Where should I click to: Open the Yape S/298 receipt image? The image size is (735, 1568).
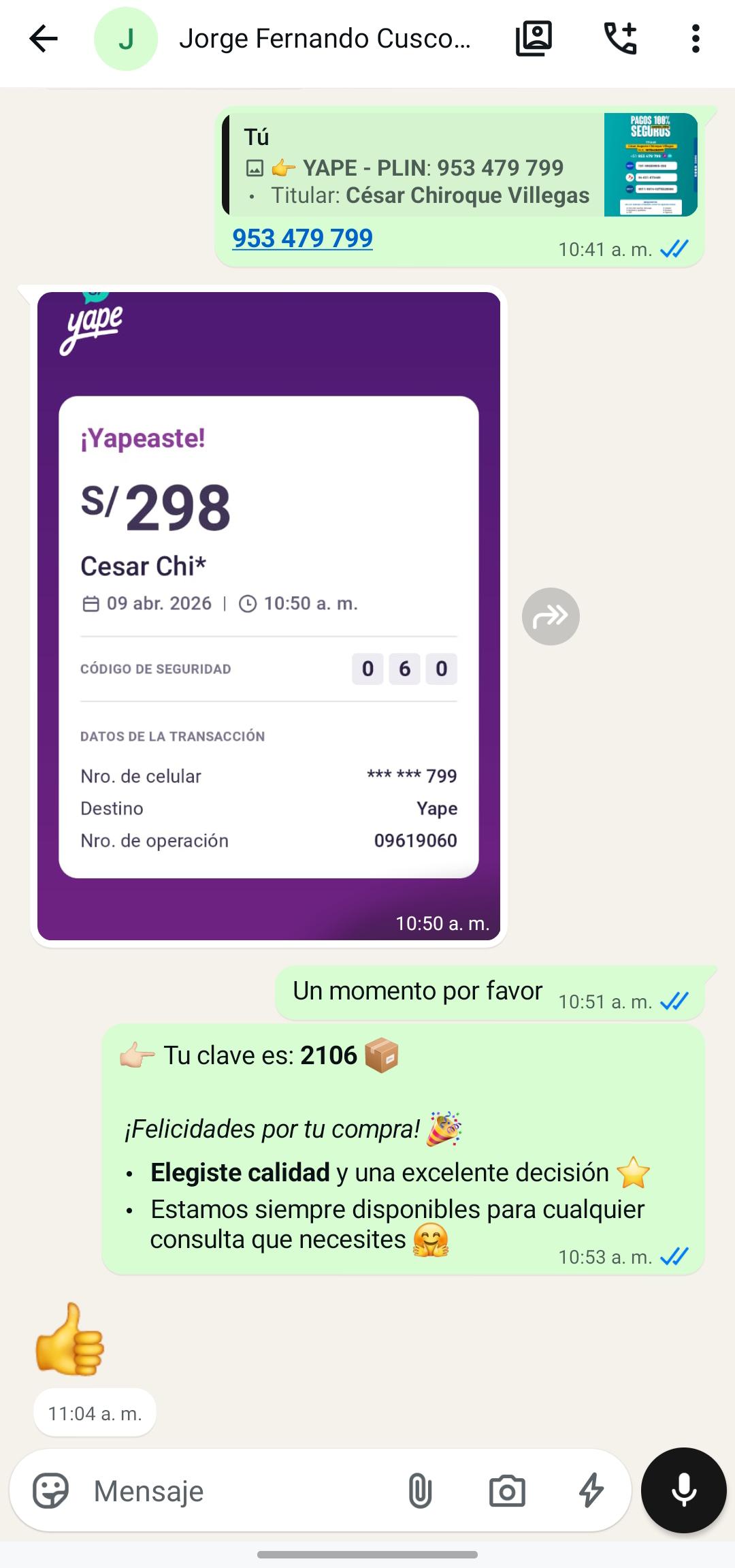tap(269, 615)
